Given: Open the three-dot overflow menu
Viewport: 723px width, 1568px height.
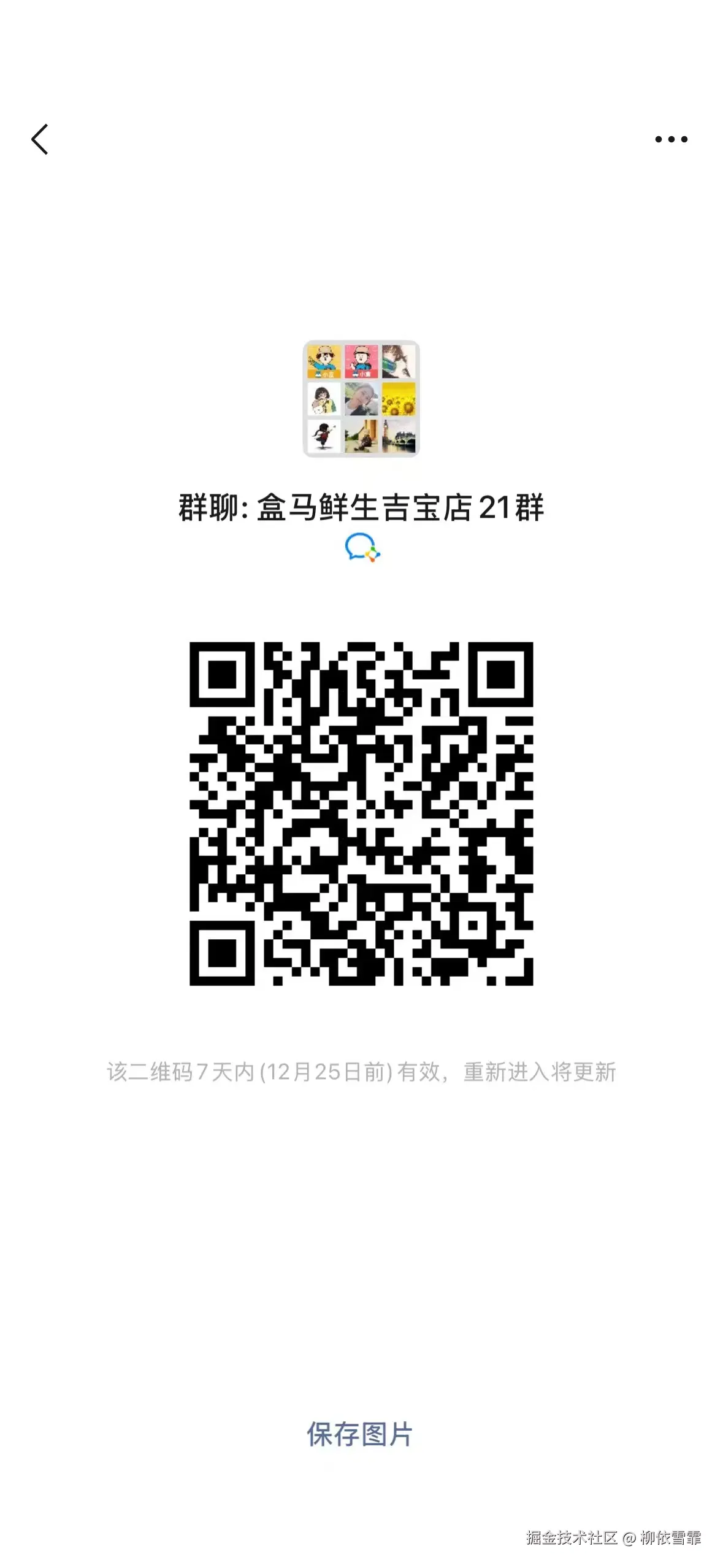Looking at the screenshot, I should click(671, 139).
